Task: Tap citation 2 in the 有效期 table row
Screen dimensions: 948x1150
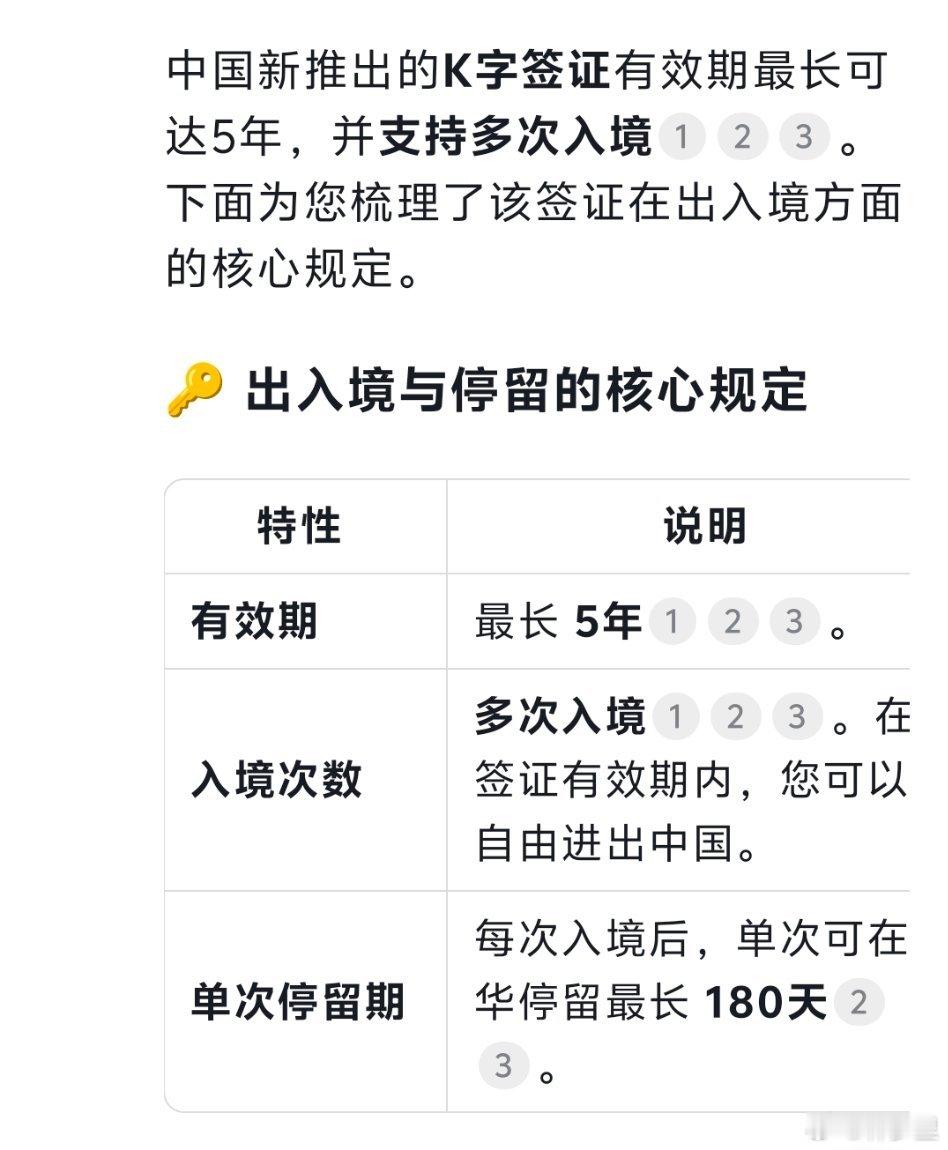Action: pos(732,621)
